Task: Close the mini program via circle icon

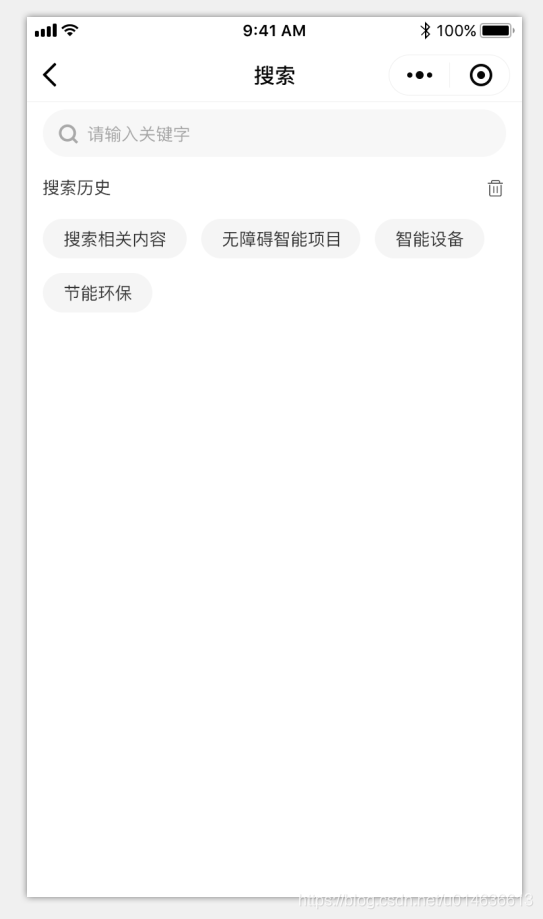Action: (481, 75)
